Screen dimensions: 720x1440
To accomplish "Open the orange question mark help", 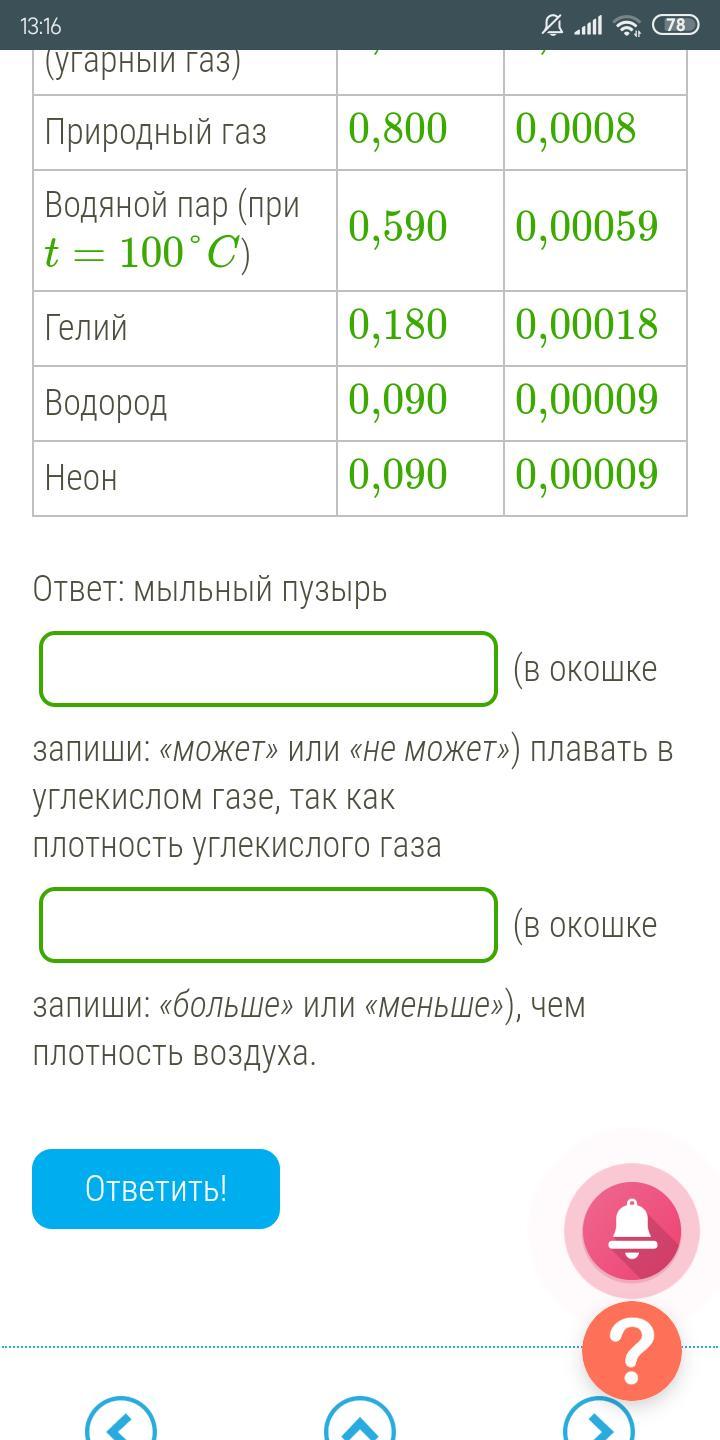I will coord(632,1351).
